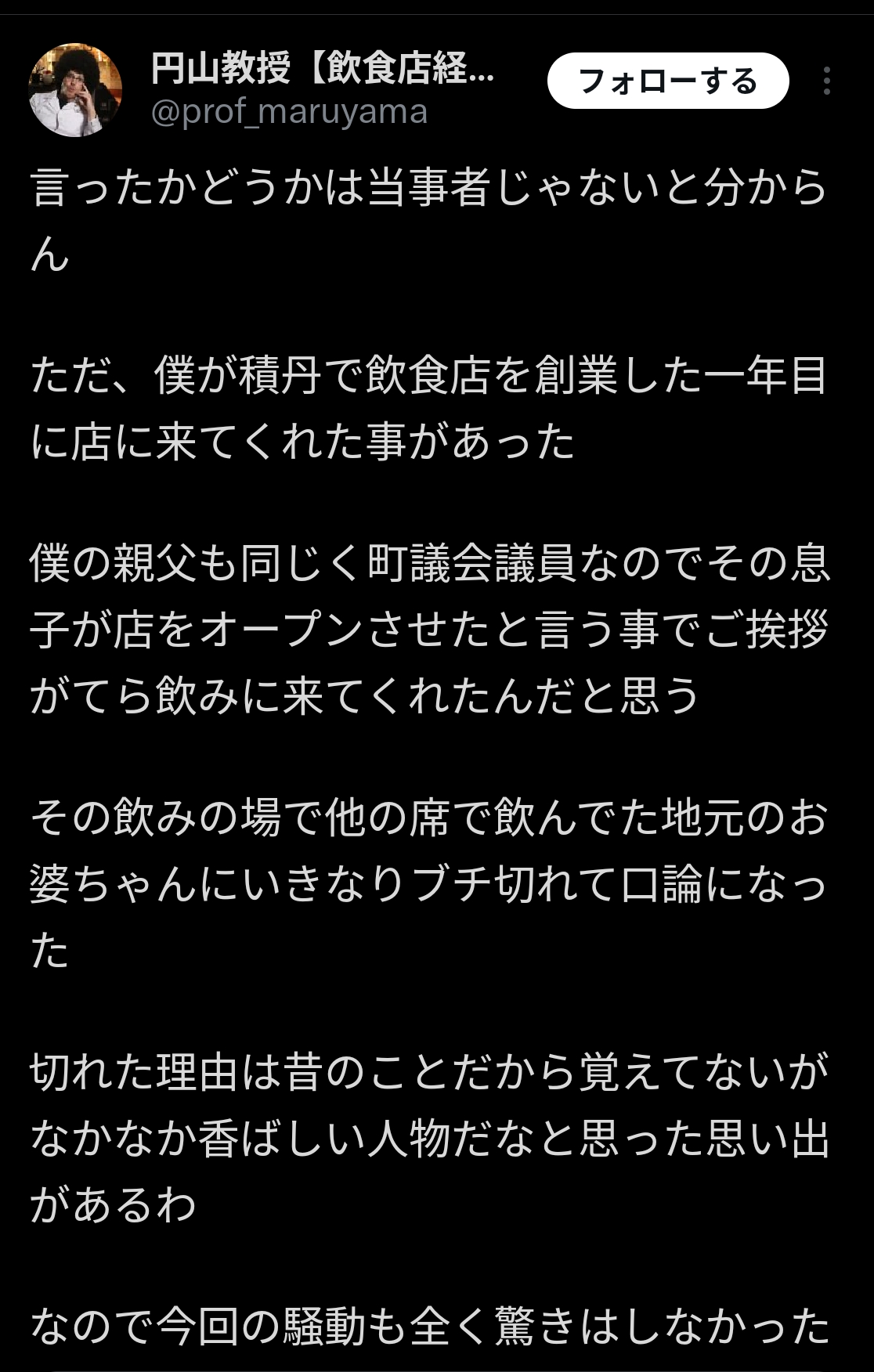Image resolution: width=874 pixels, height=1372 pixels.
Task: Follow 円山教授 with the フォローする button
Action: [667, 81]
